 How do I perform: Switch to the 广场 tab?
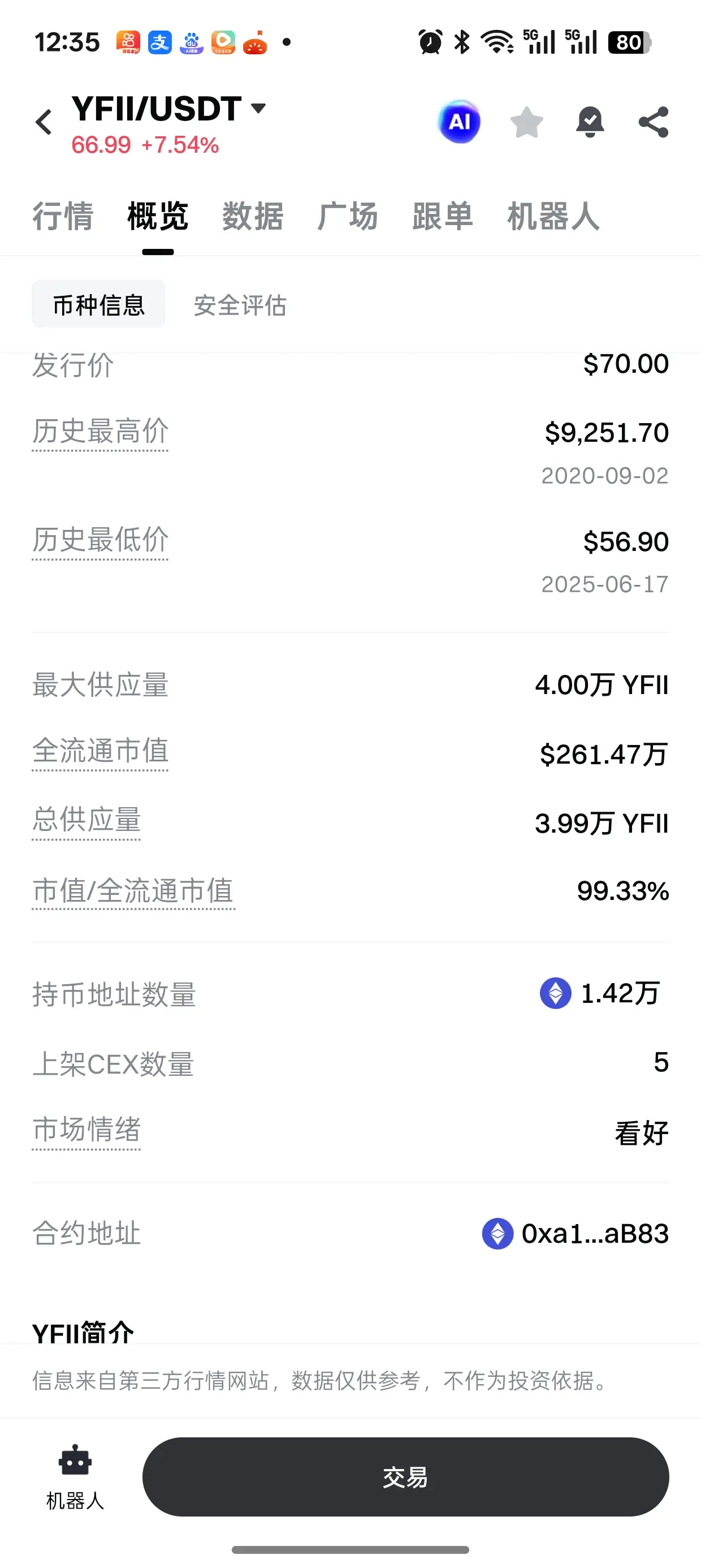coord(348,217)
